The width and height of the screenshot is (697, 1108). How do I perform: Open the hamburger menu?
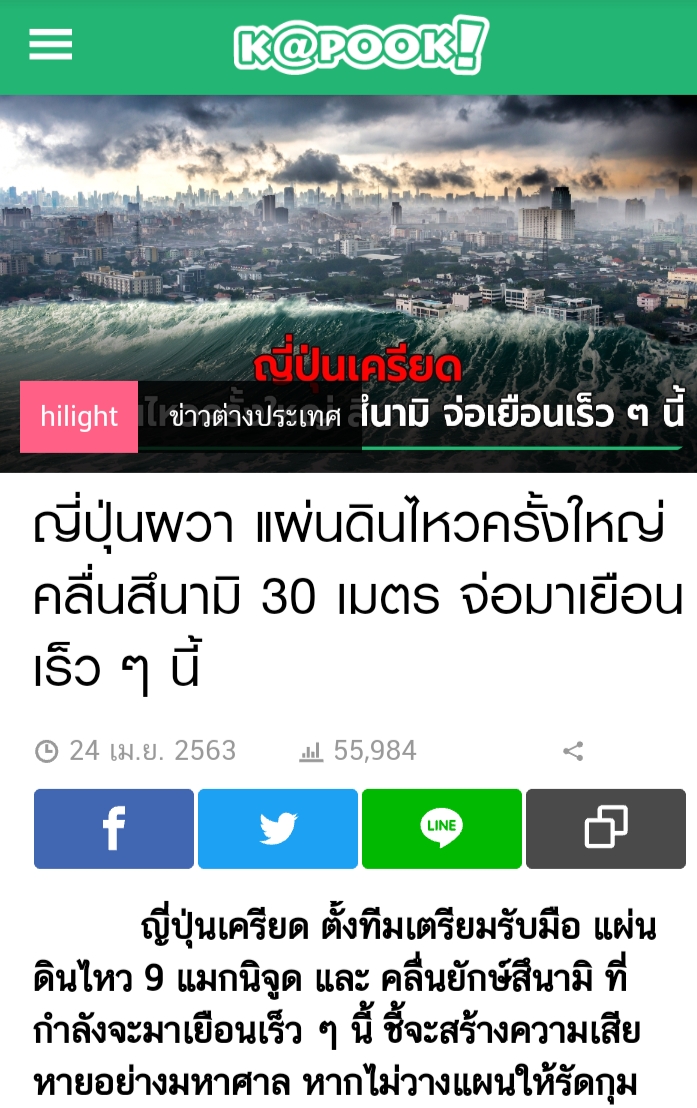point(50,45)
